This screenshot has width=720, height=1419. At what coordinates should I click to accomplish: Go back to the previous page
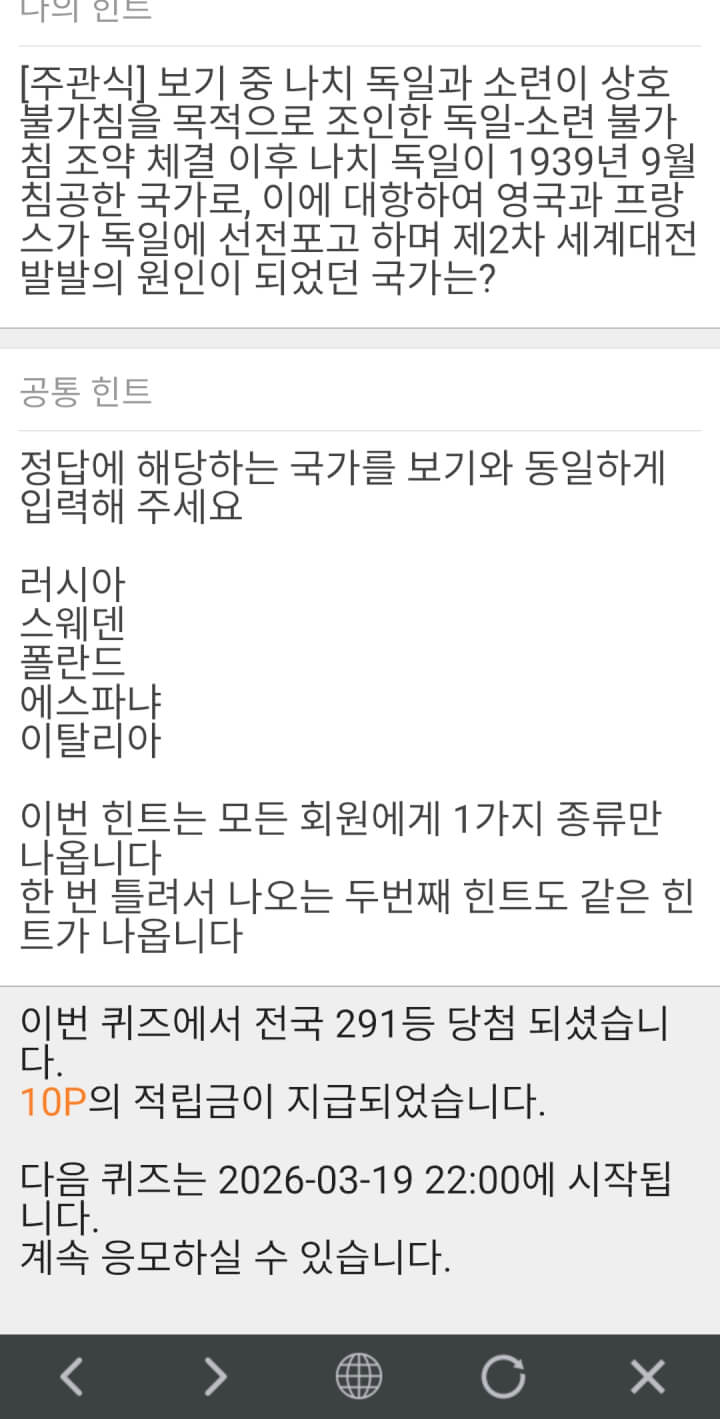(71, 1377)
